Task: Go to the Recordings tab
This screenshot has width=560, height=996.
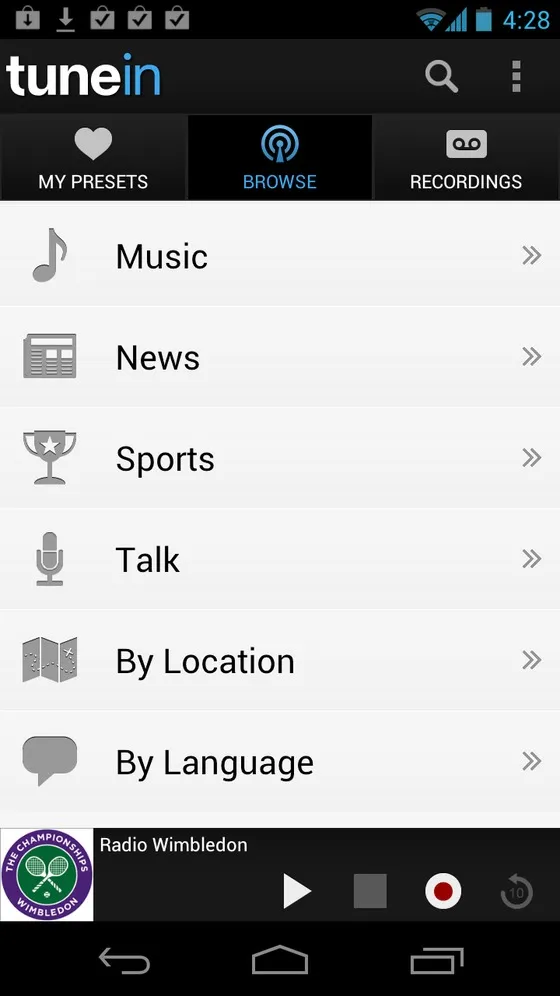Action: click(466, 158)
